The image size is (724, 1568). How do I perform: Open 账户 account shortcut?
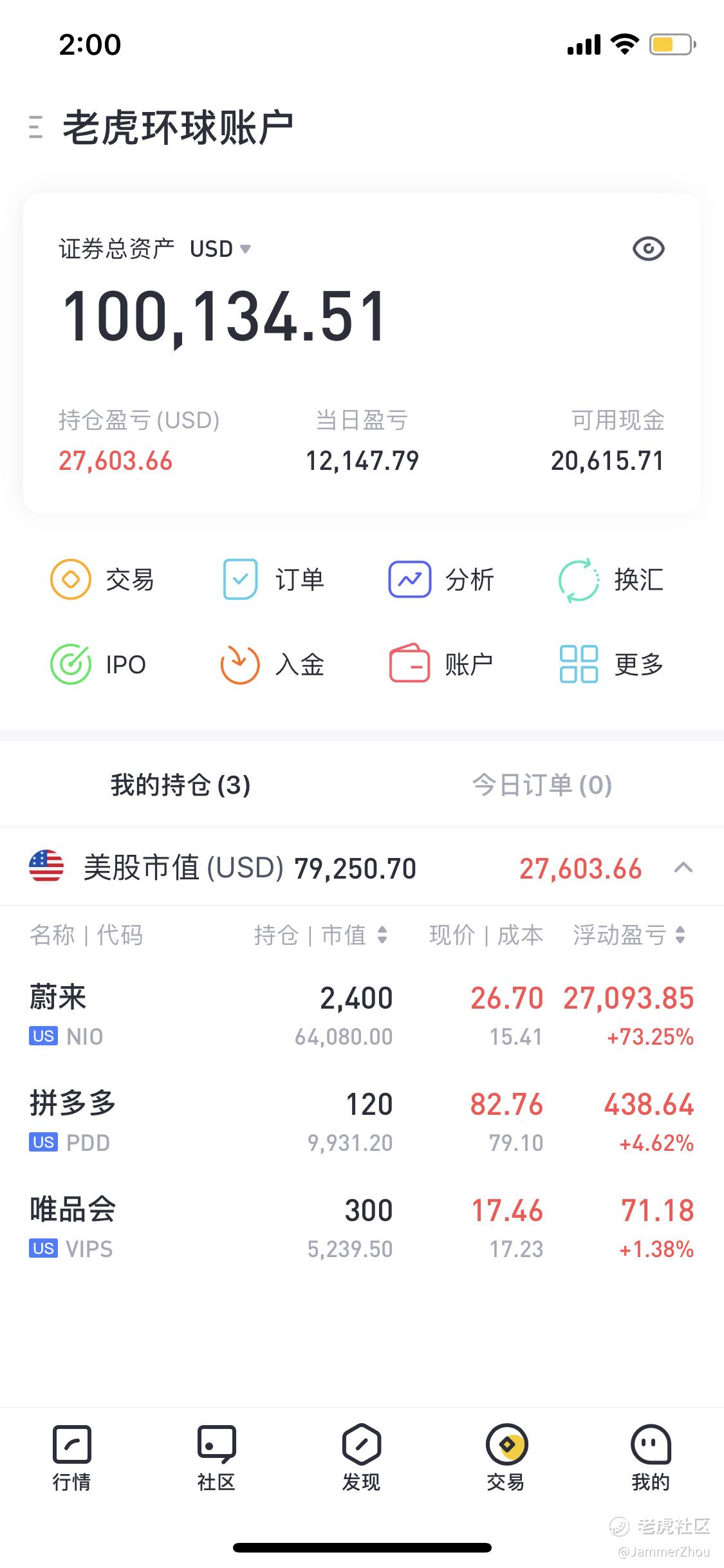(441, 664)
